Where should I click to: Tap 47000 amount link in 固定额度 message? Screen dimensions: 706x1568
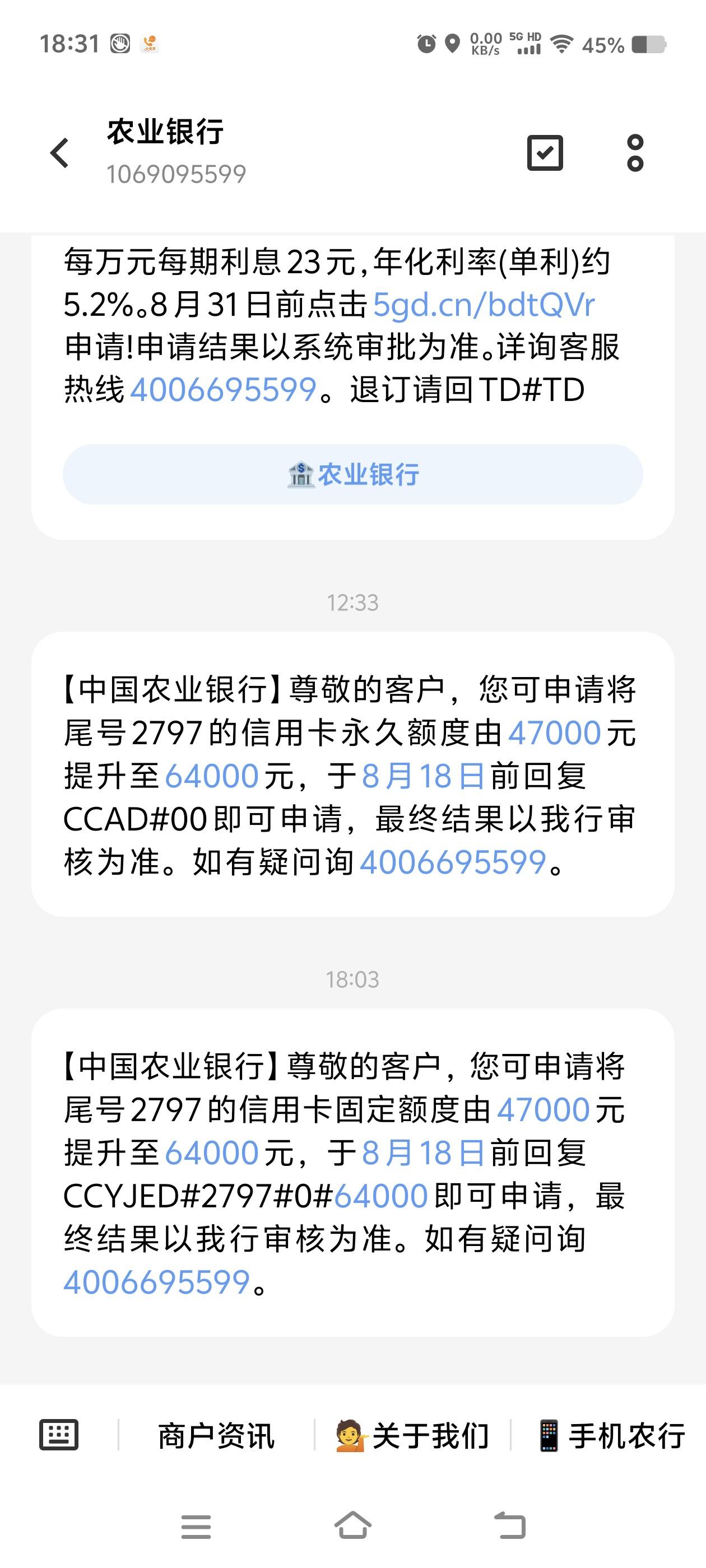(x=544, y=1109)
